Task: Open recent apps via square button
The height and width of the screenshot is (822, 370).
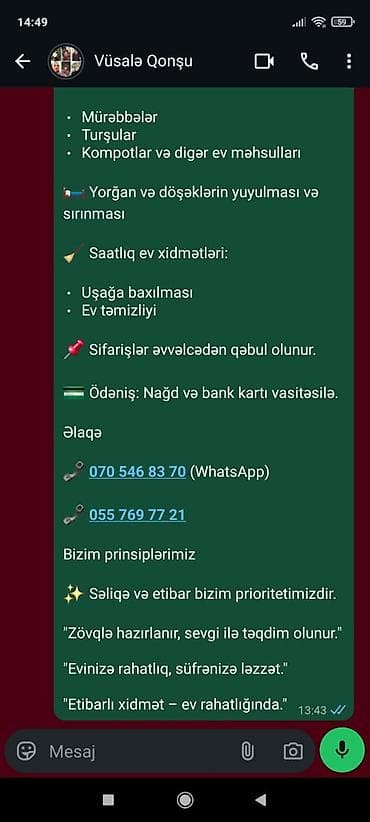Action: click(x=108, y=799)
